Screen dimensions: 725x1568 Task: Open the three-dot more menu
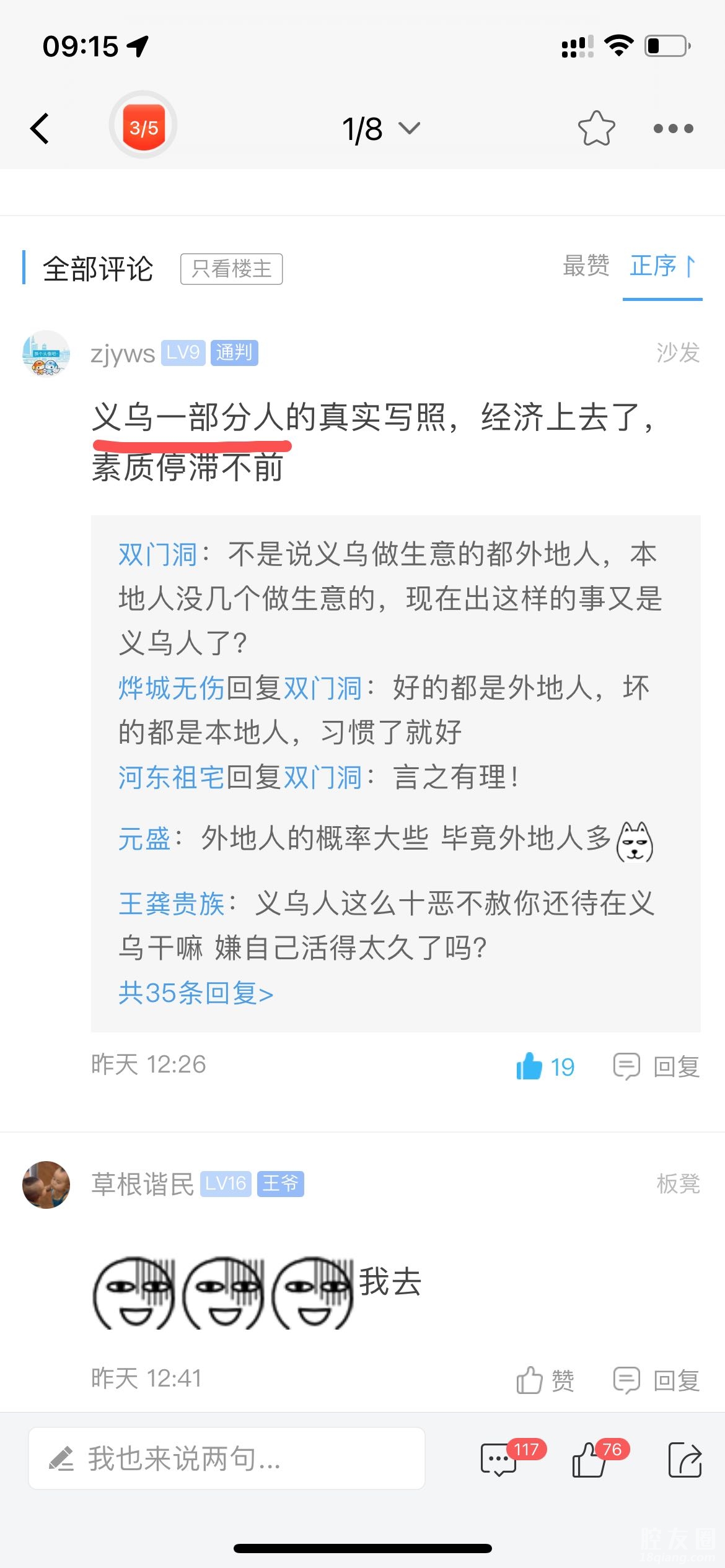pyautogui.click(x=673, y=129)
